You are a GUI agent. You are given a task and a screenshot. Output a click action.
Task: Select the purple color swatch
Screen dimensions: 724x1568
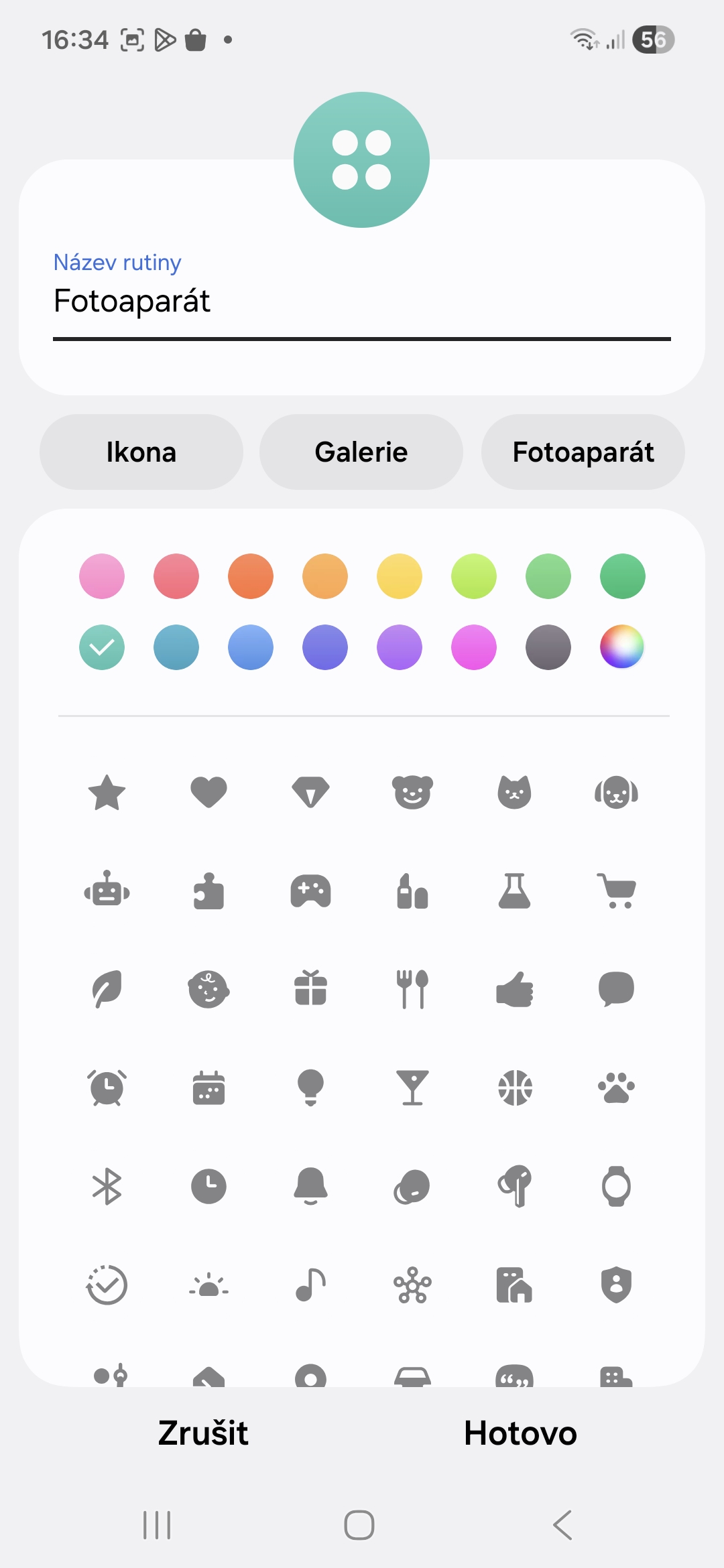(x=400, y=647)
